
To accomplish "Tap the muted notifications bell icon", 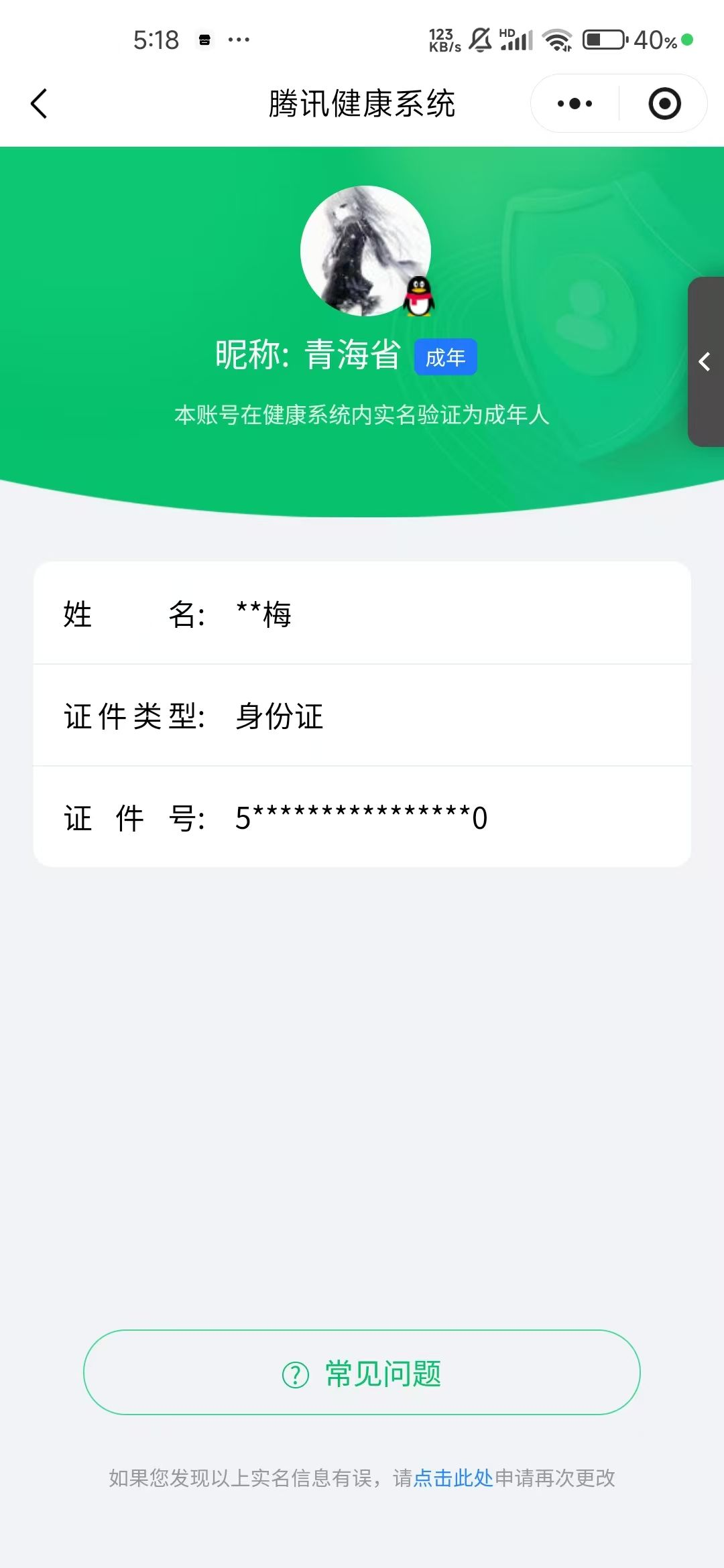I will [x=478, y=40].
